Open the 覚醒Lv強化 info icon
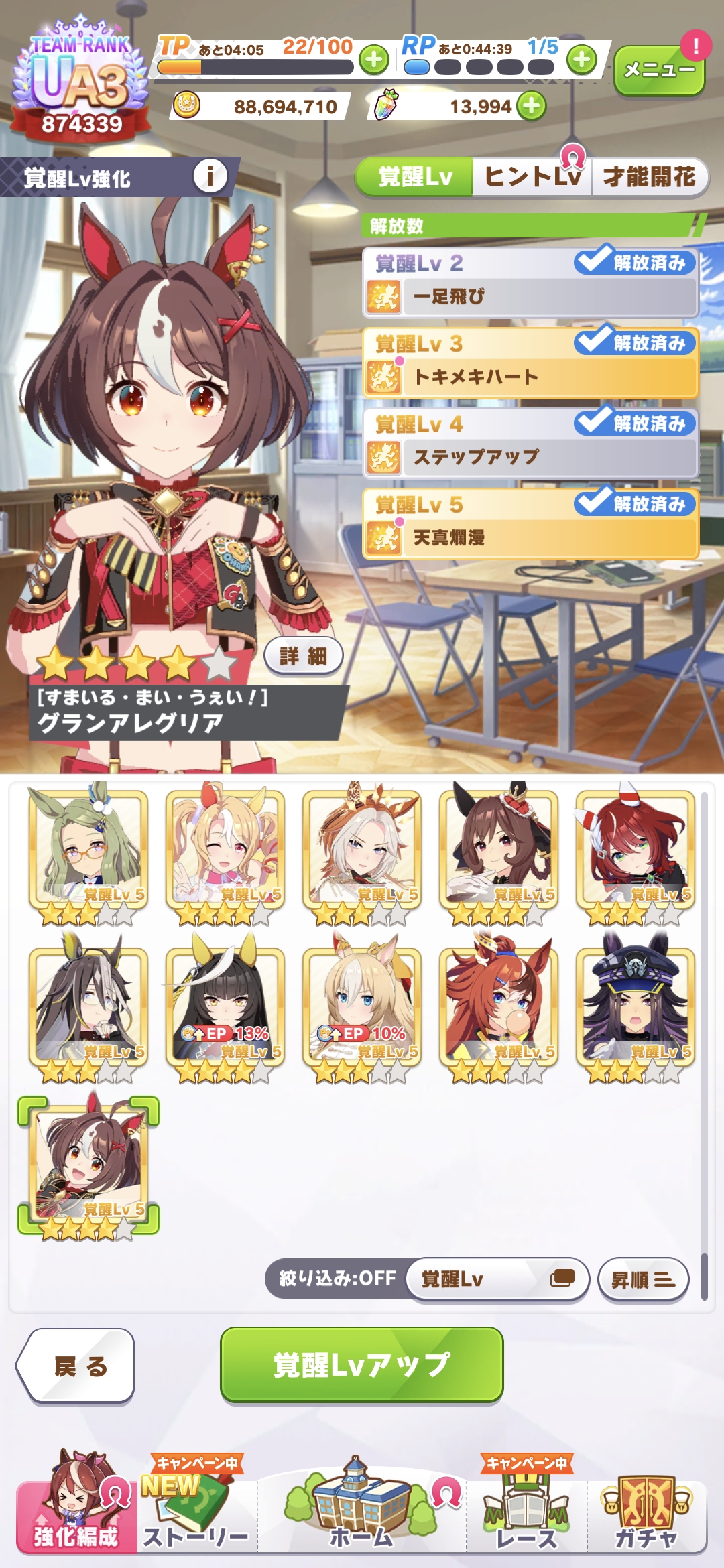This screenshot has width=724, height=1568. [x=210, y=177]
